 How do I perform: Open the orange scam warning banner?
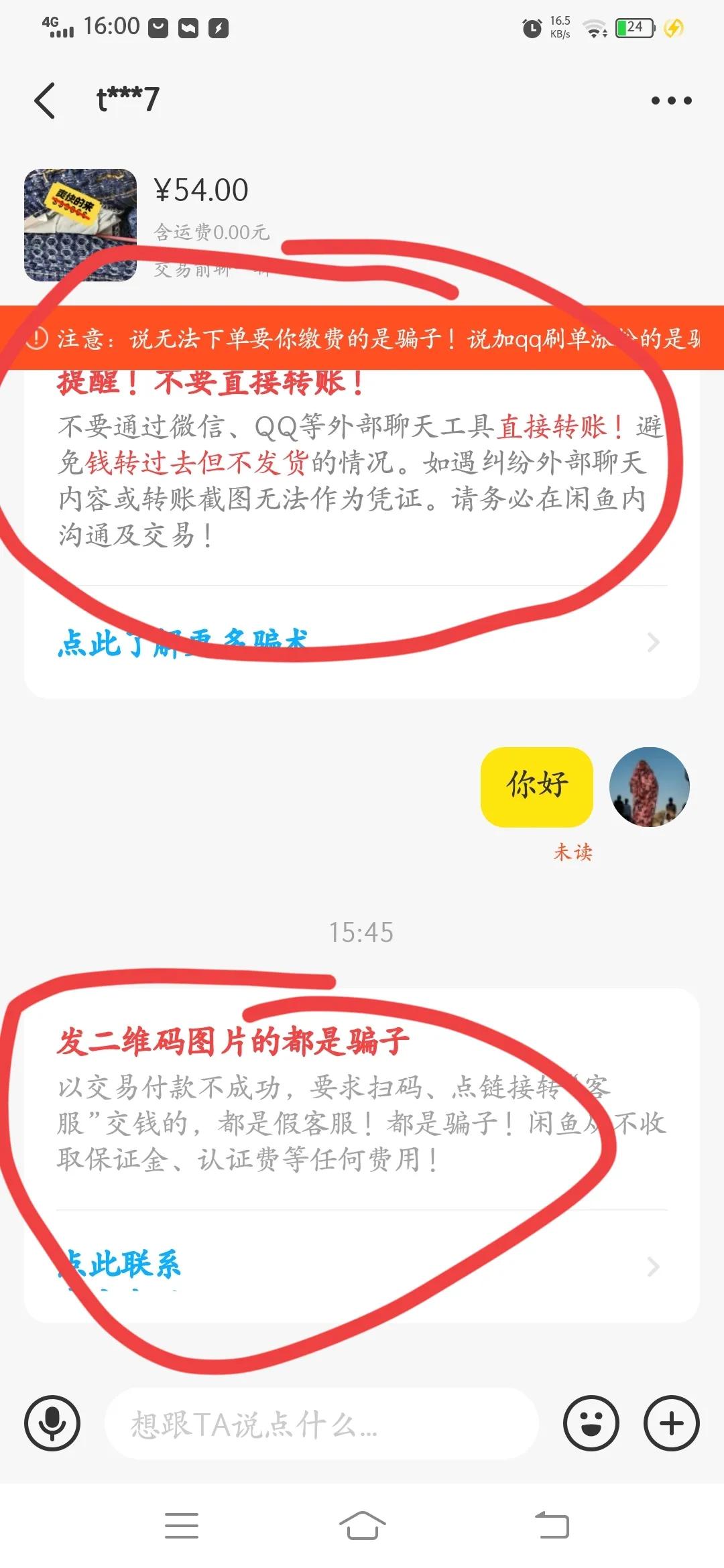click(362, 342)
